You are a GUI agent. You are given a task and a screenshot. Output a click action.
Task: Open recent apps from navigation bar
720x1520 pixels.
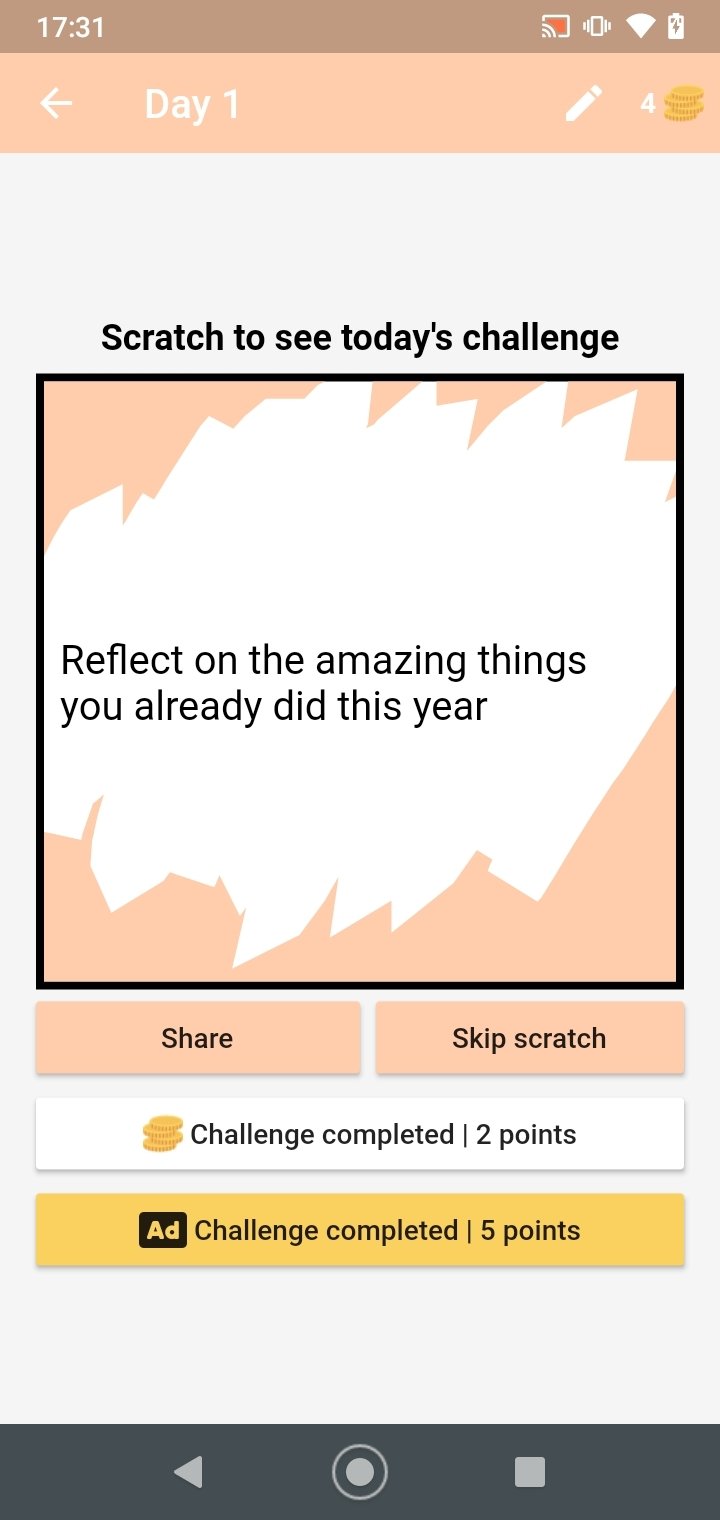[529, 1472]
